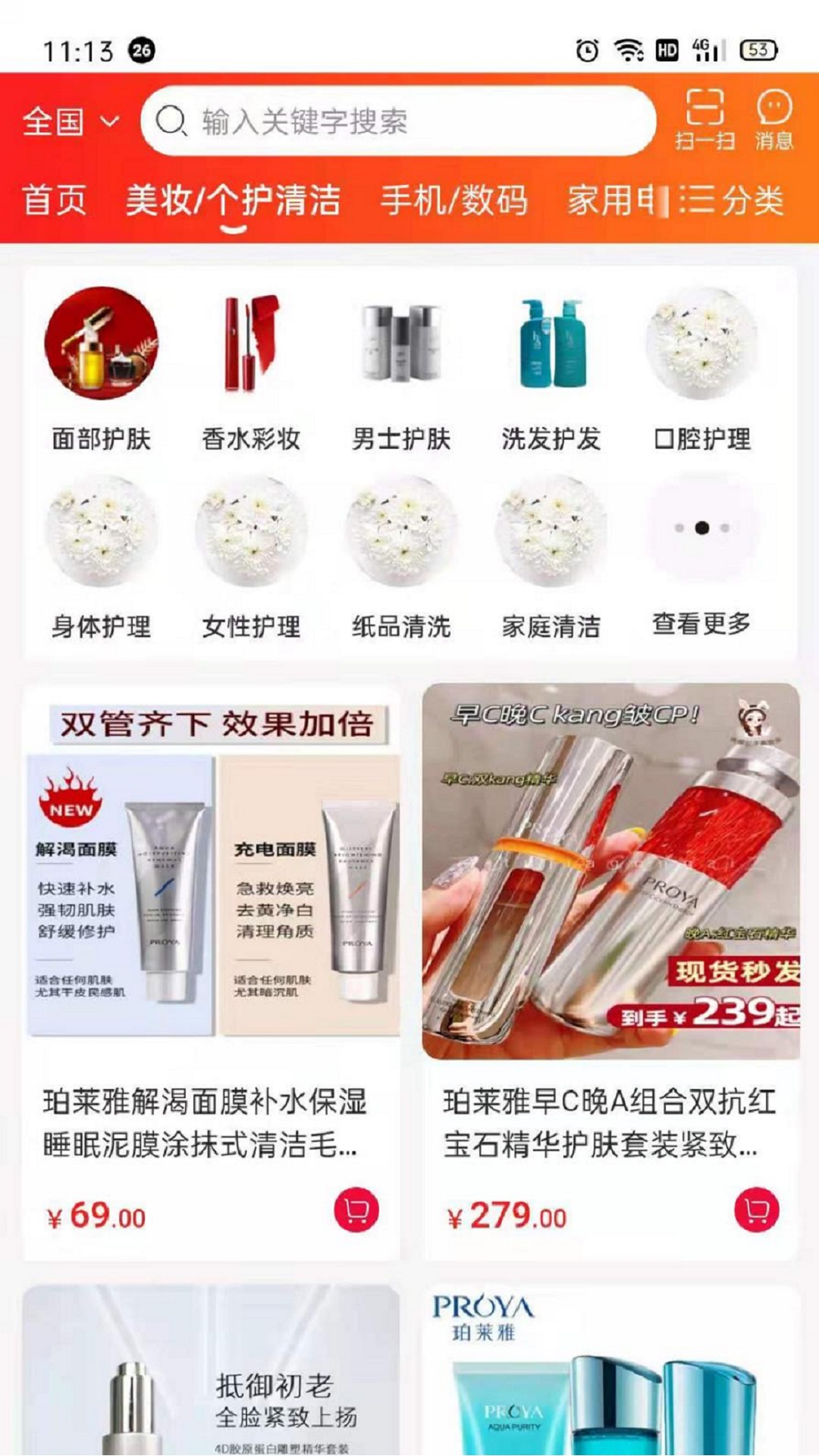Switch to the 首页 tab
The height and width of the screenshot is (1456, 819).
click(x=55, y=201)
